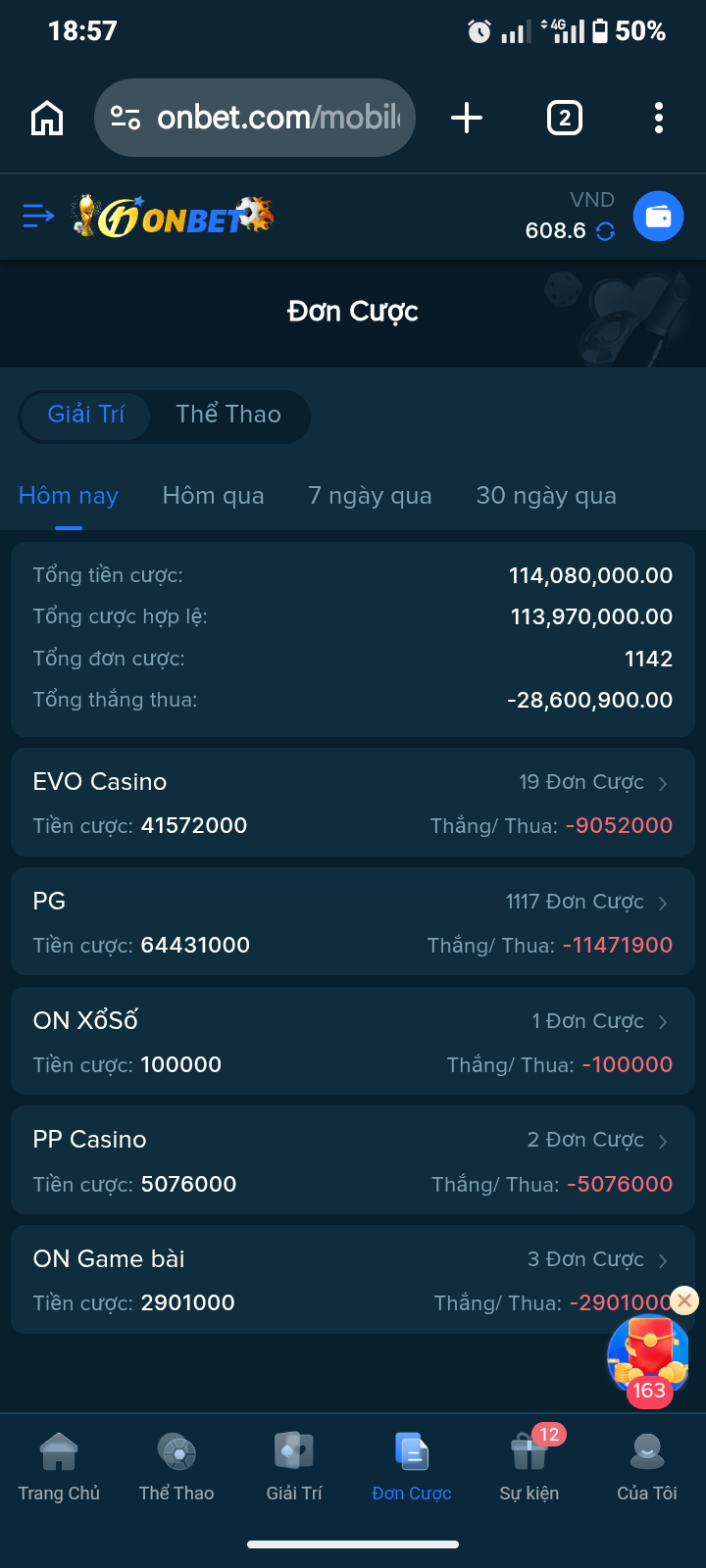The image size is (706, 1568).
Task: Select the Hôm qua tab
Action: click(214, 496)
